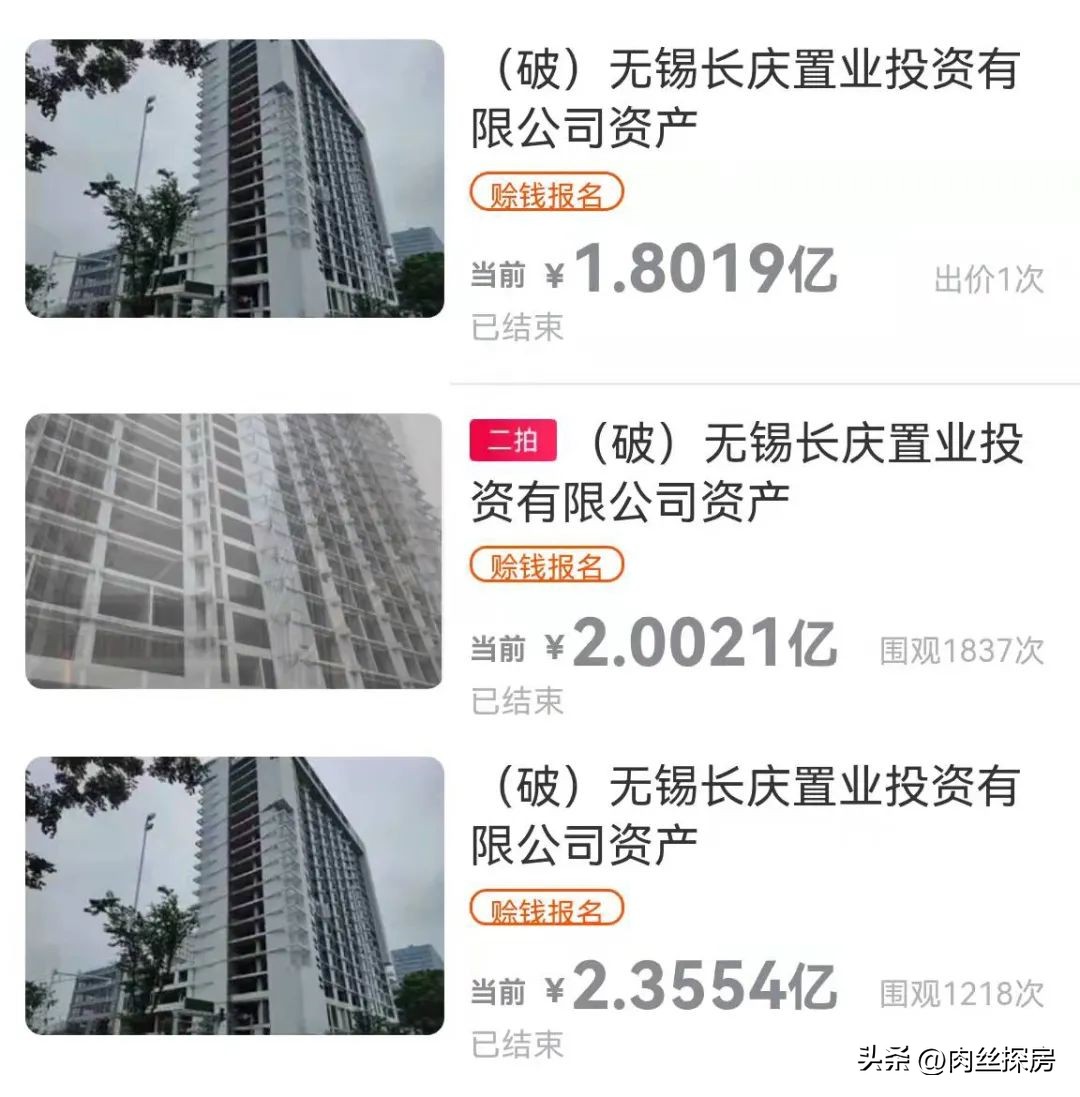The width and height of the screenshot is (1080, 1097).
Task: Open the 赊钱报名 badge on second listing
Action: (547, 565)
